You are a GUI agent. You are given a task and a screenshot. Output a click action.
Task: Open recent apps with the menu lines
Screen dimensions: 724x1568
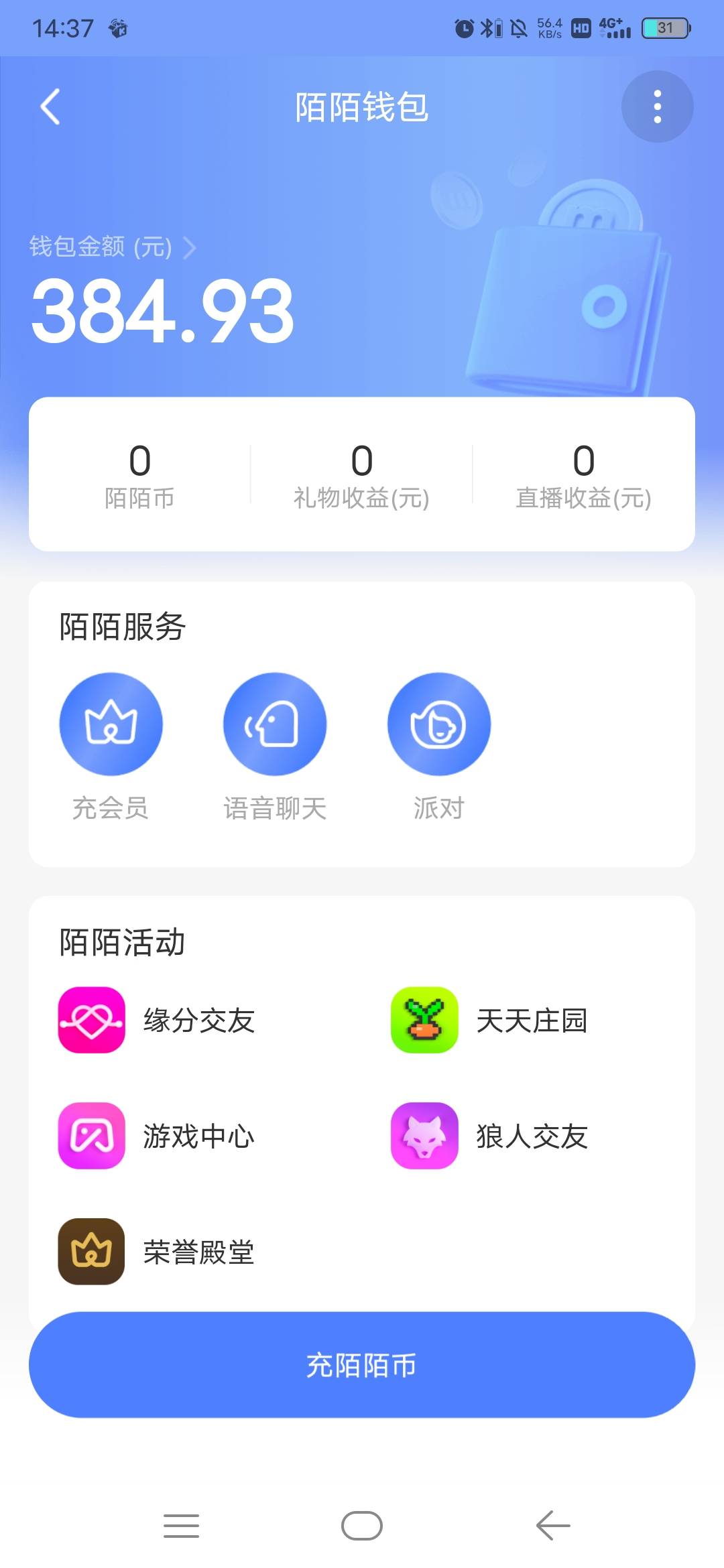(x=181, y=1525)
